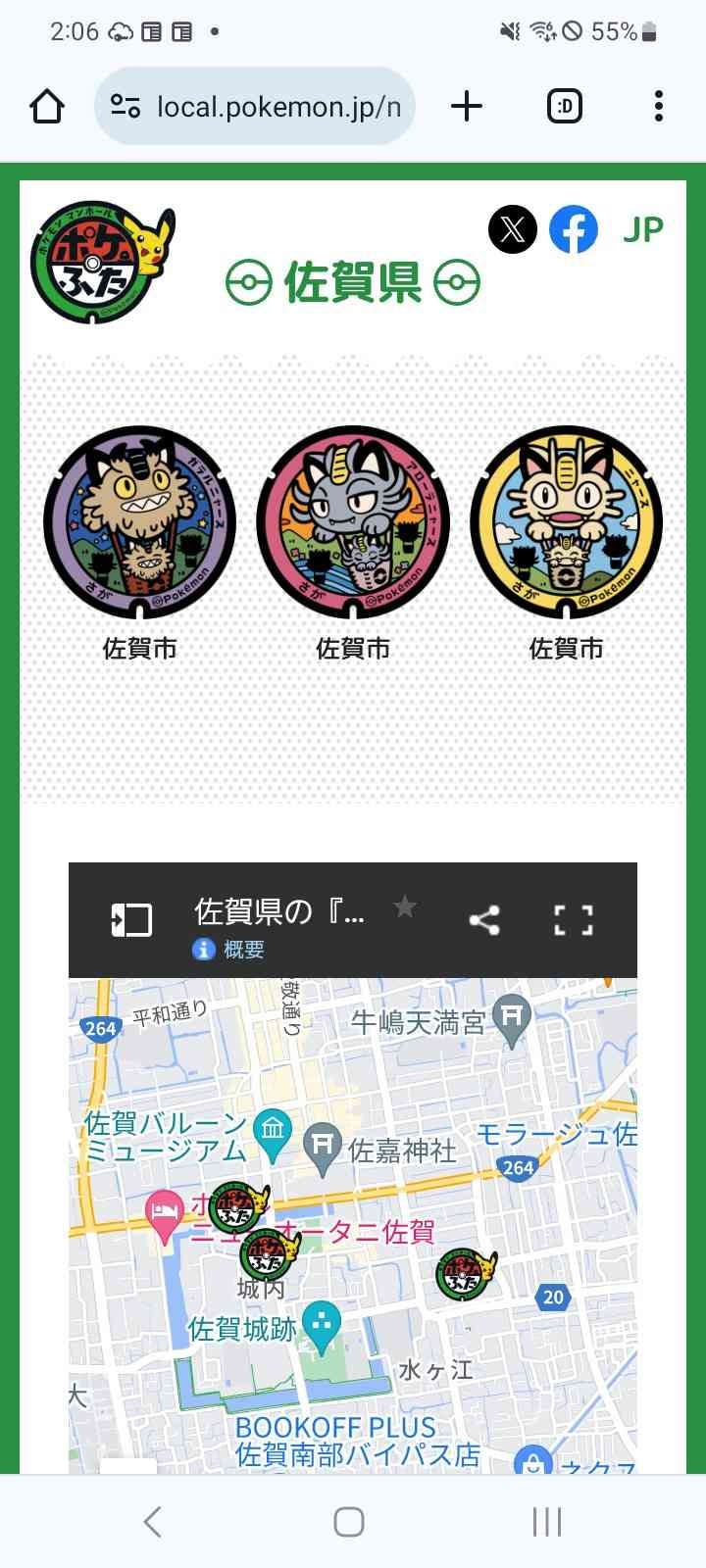Open the Poké Futa logo home link
The width and height of the screenshot is (706, 1568).
(102, 263)
